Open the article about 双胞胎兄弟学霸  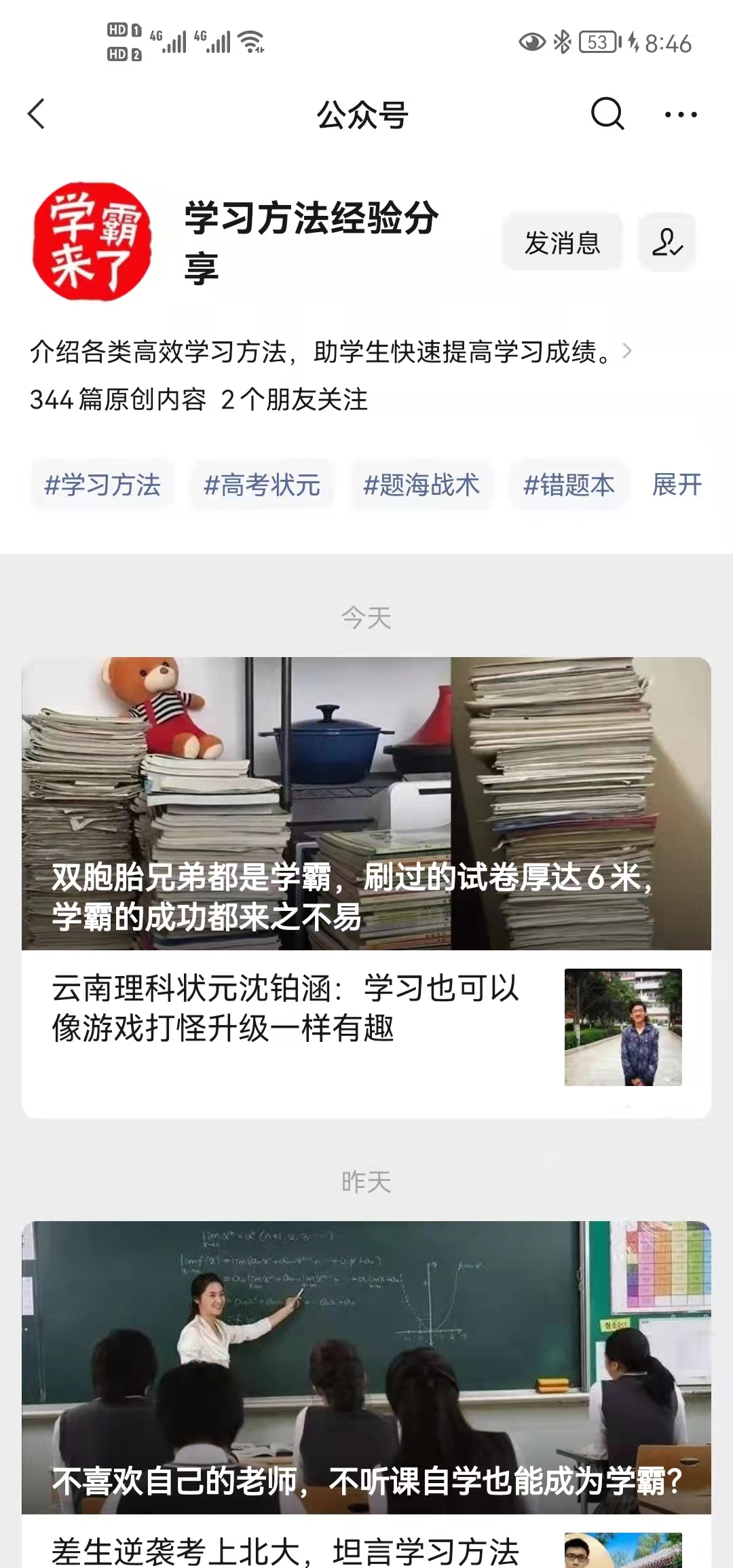(x=366, y=803)
